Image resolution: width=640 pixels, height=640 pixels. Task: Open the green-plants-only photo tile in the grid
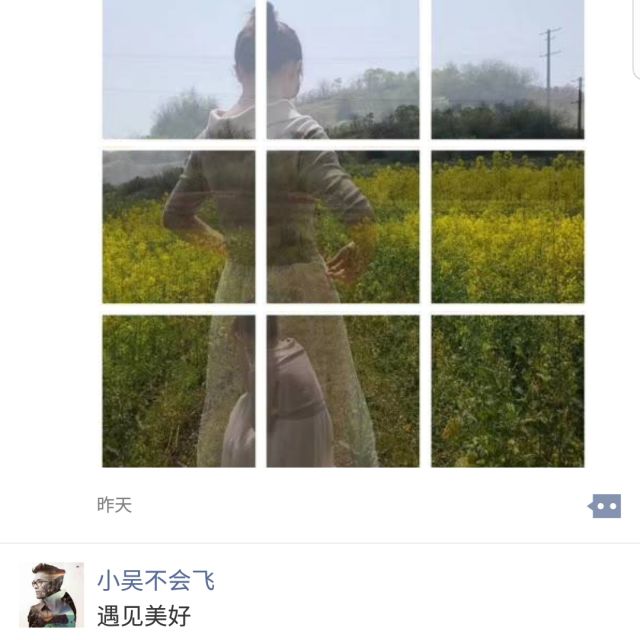click(x=508, y=391)
